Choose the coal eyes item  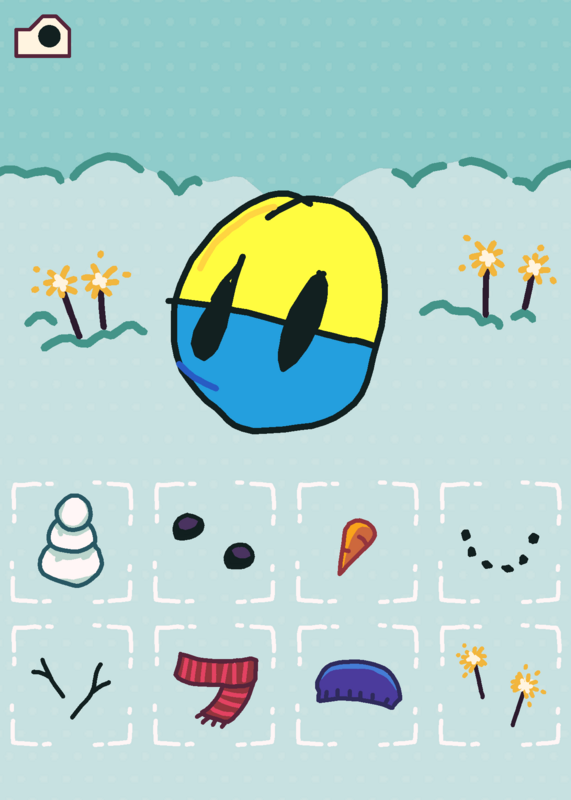pos(214,542)
